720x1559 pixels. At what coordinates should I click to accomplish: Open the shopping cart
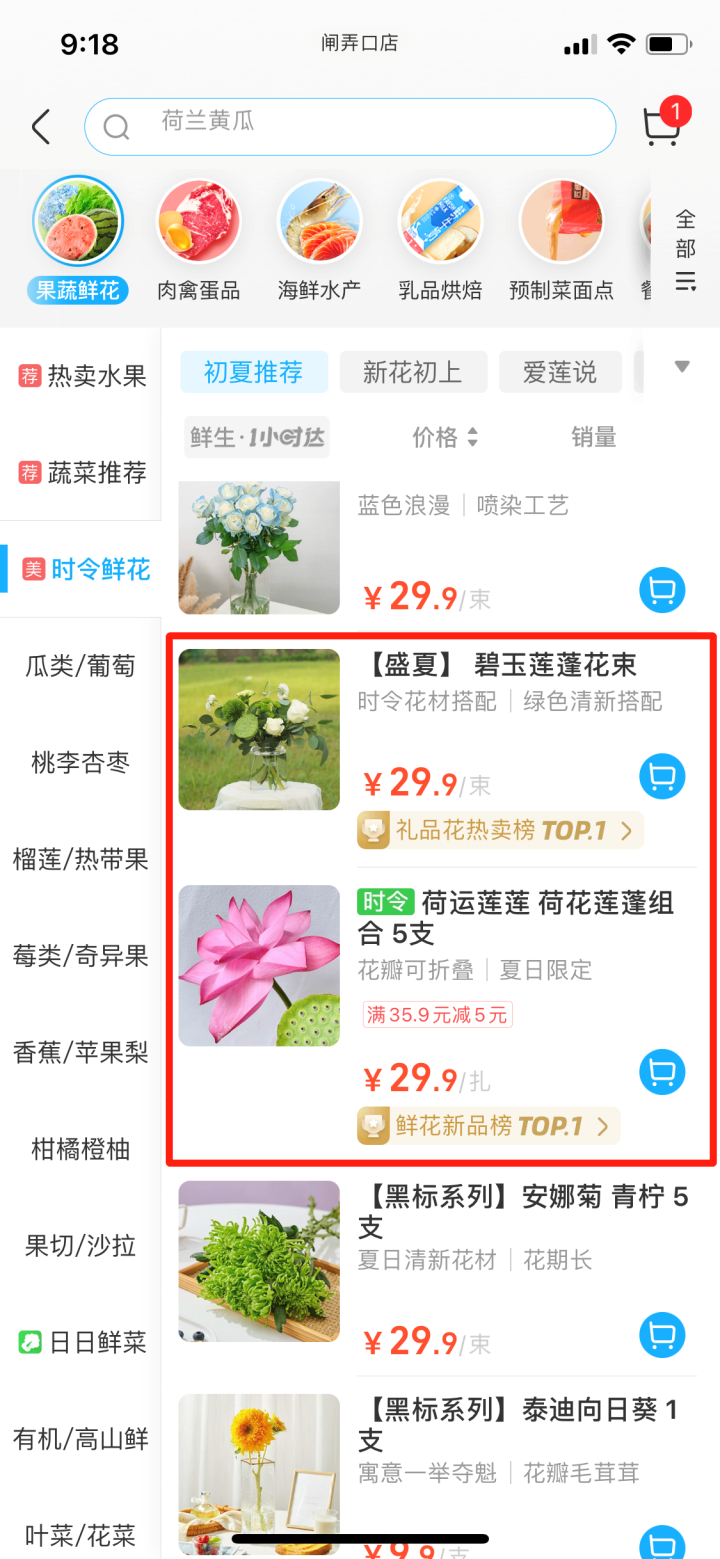[662, 125]
